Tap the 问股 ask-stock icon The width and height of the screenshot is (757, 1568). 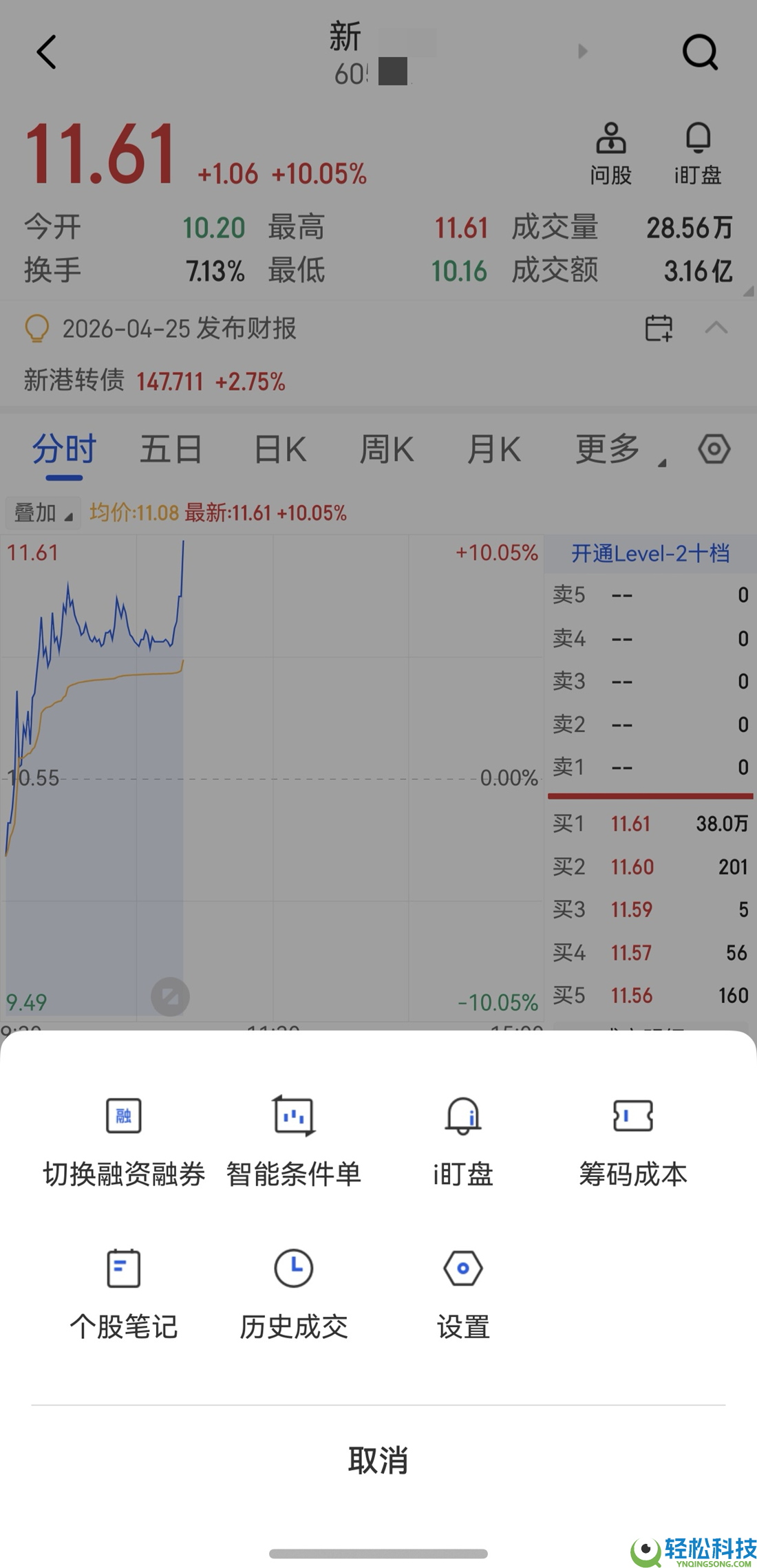(x=611, y=150)
